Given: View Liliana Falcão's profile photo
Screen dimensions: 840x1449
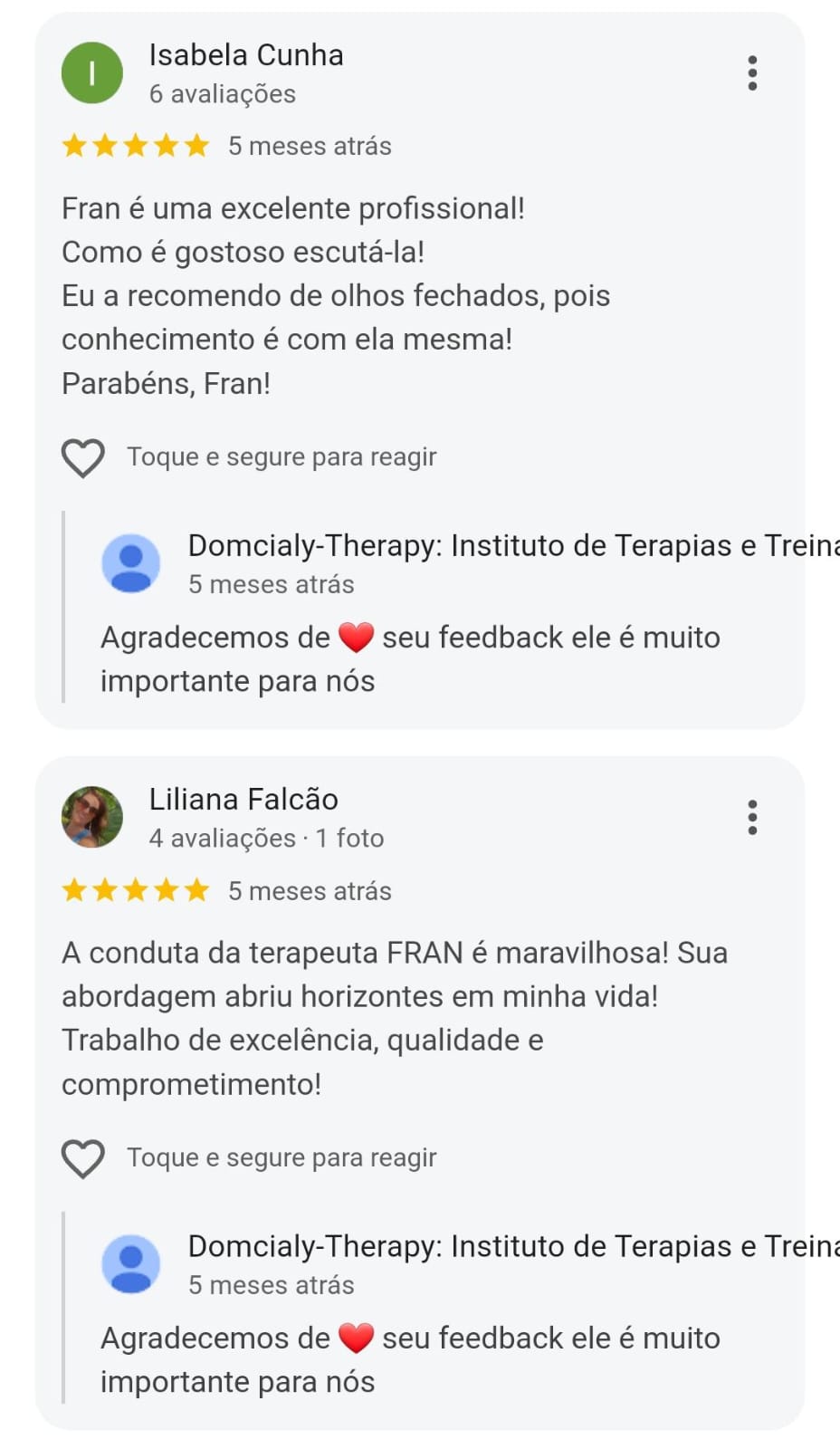Looking at the screenshot, I should pyautogui.click(x=92, y=817).
